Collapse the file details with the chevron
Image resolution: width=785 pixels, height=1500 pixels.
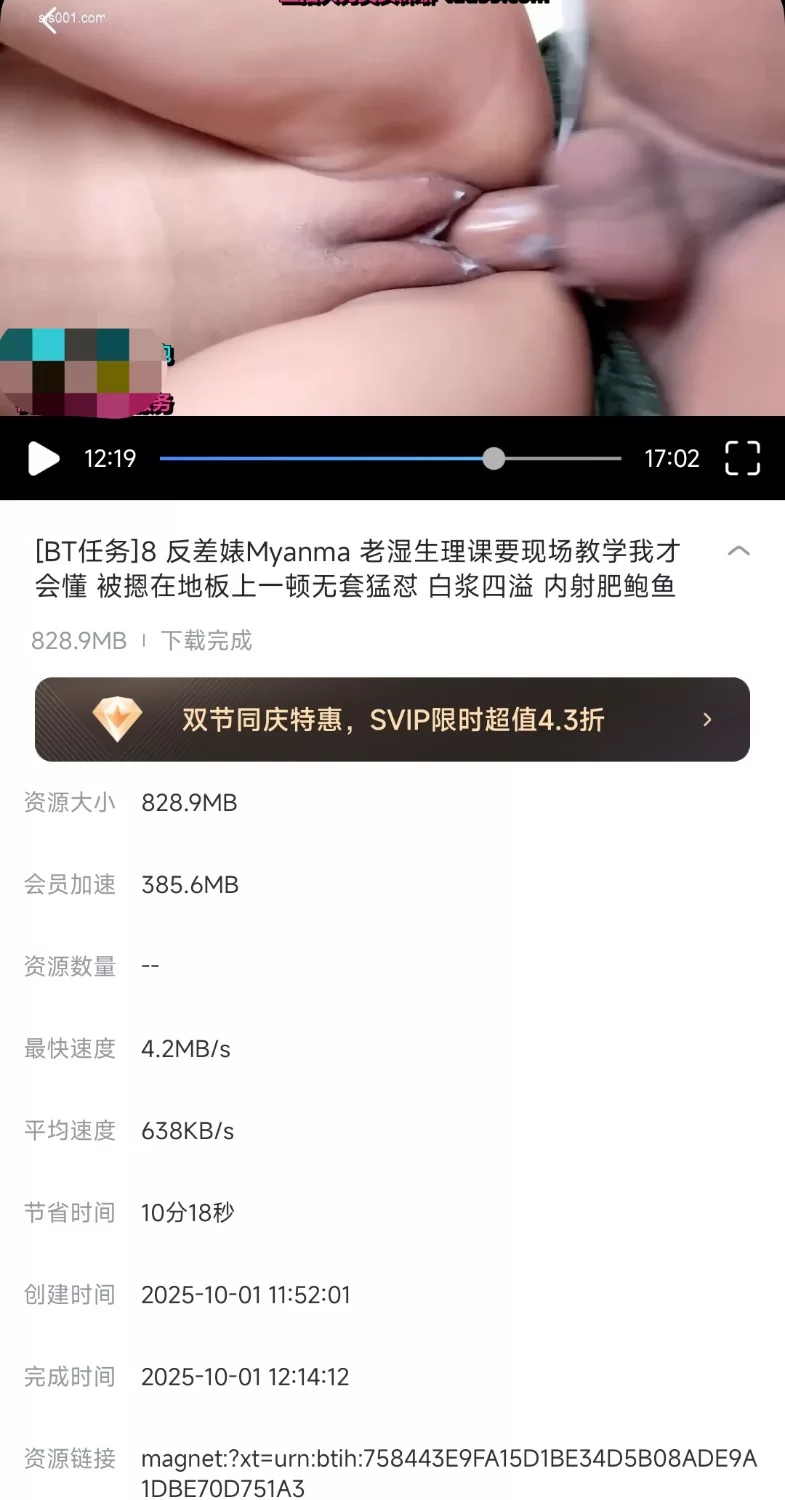click(x=738, y=551)
